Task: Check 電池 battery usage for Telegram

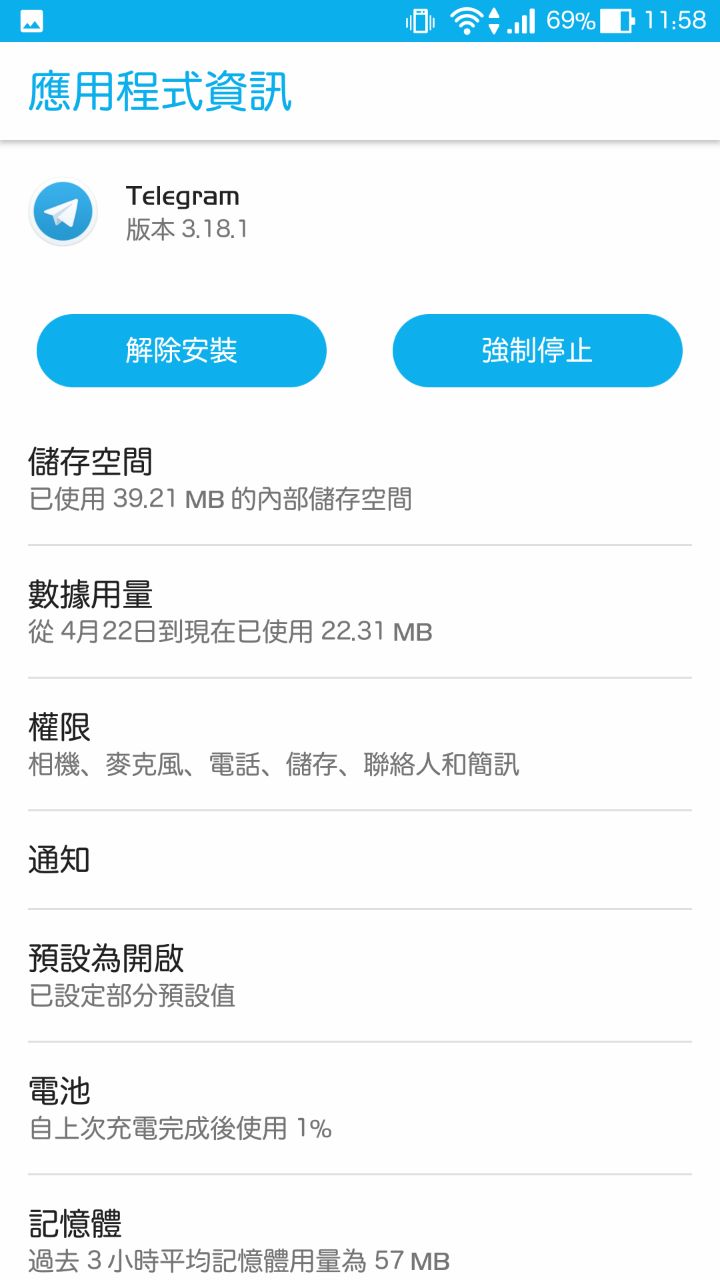Action: (360, 1108)
